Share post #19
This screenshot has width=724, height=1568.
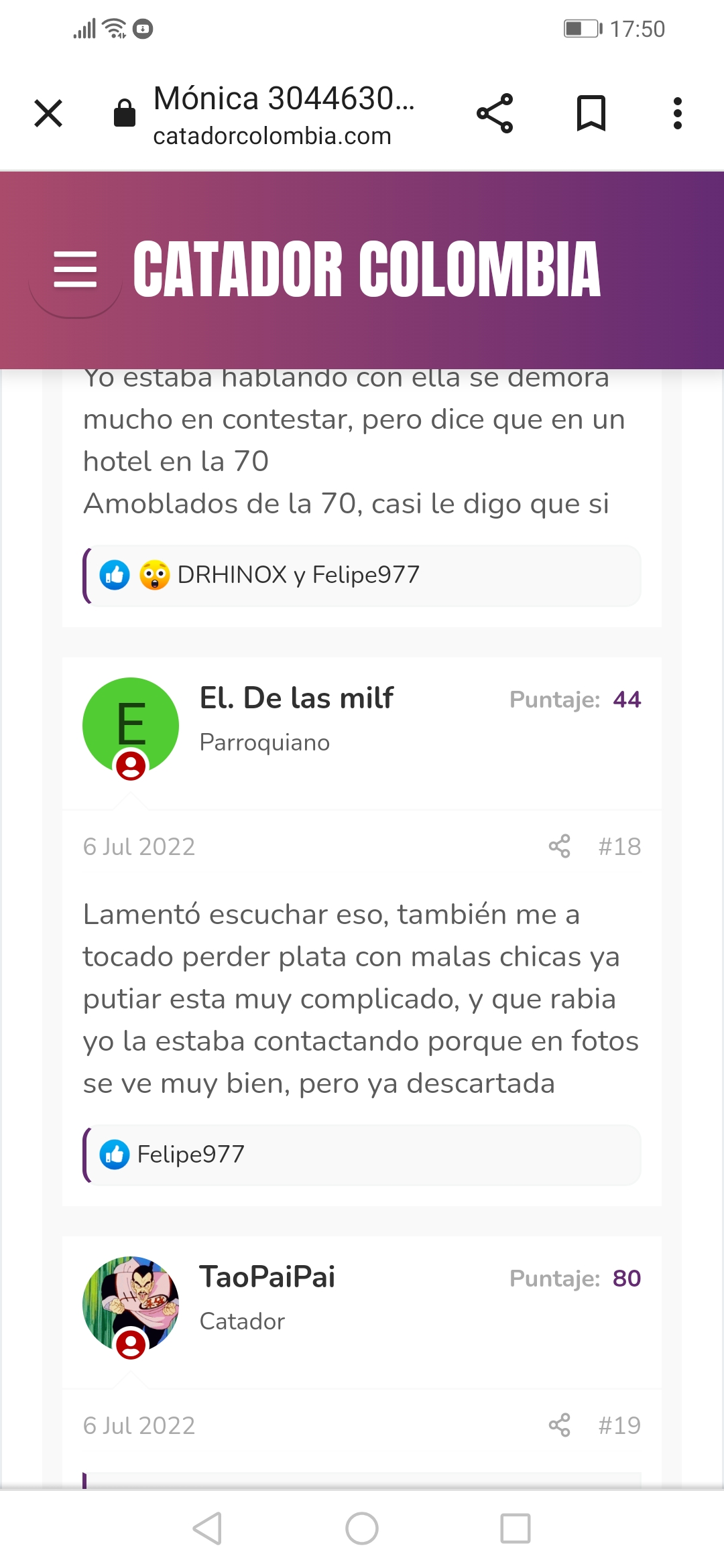(x=559, y=1425)
